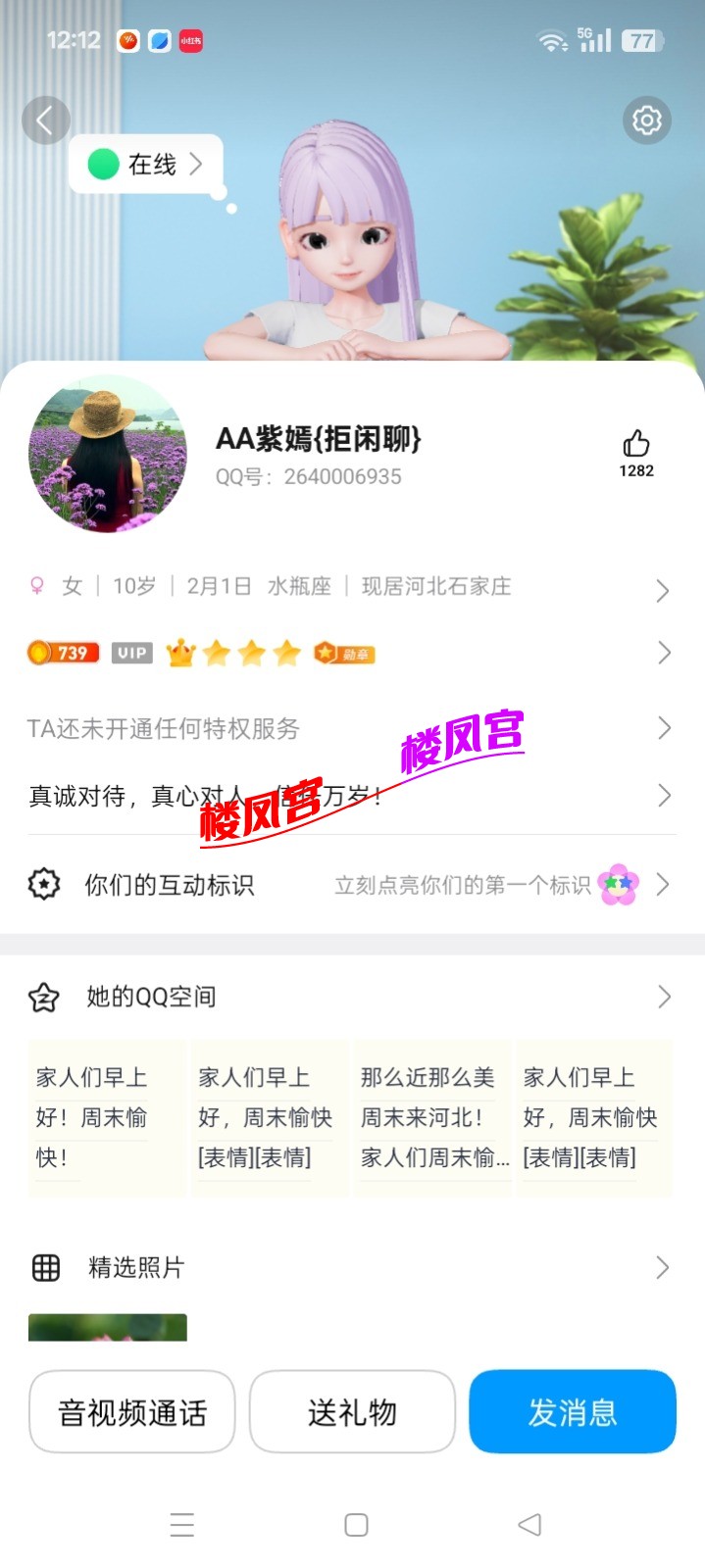Go back using the top-left arrow
The image size is (705, 1568).
[45, 121]
